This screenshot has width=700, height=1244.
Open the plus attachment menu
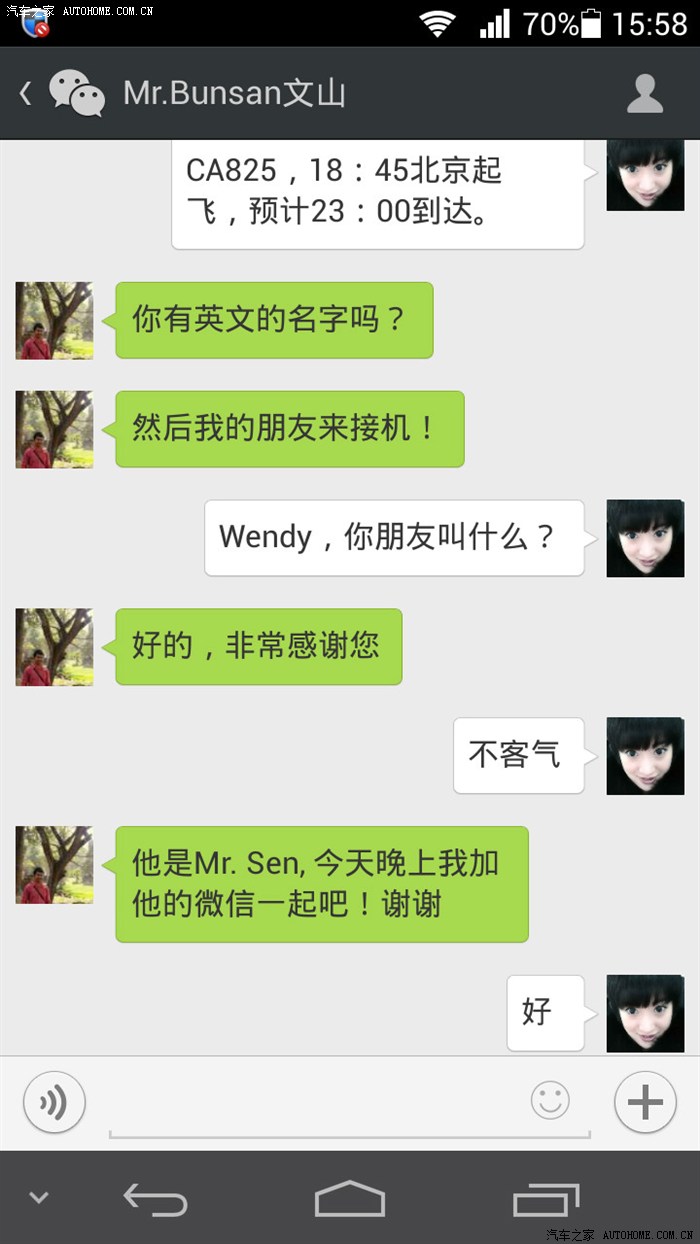coord(645,1102)
